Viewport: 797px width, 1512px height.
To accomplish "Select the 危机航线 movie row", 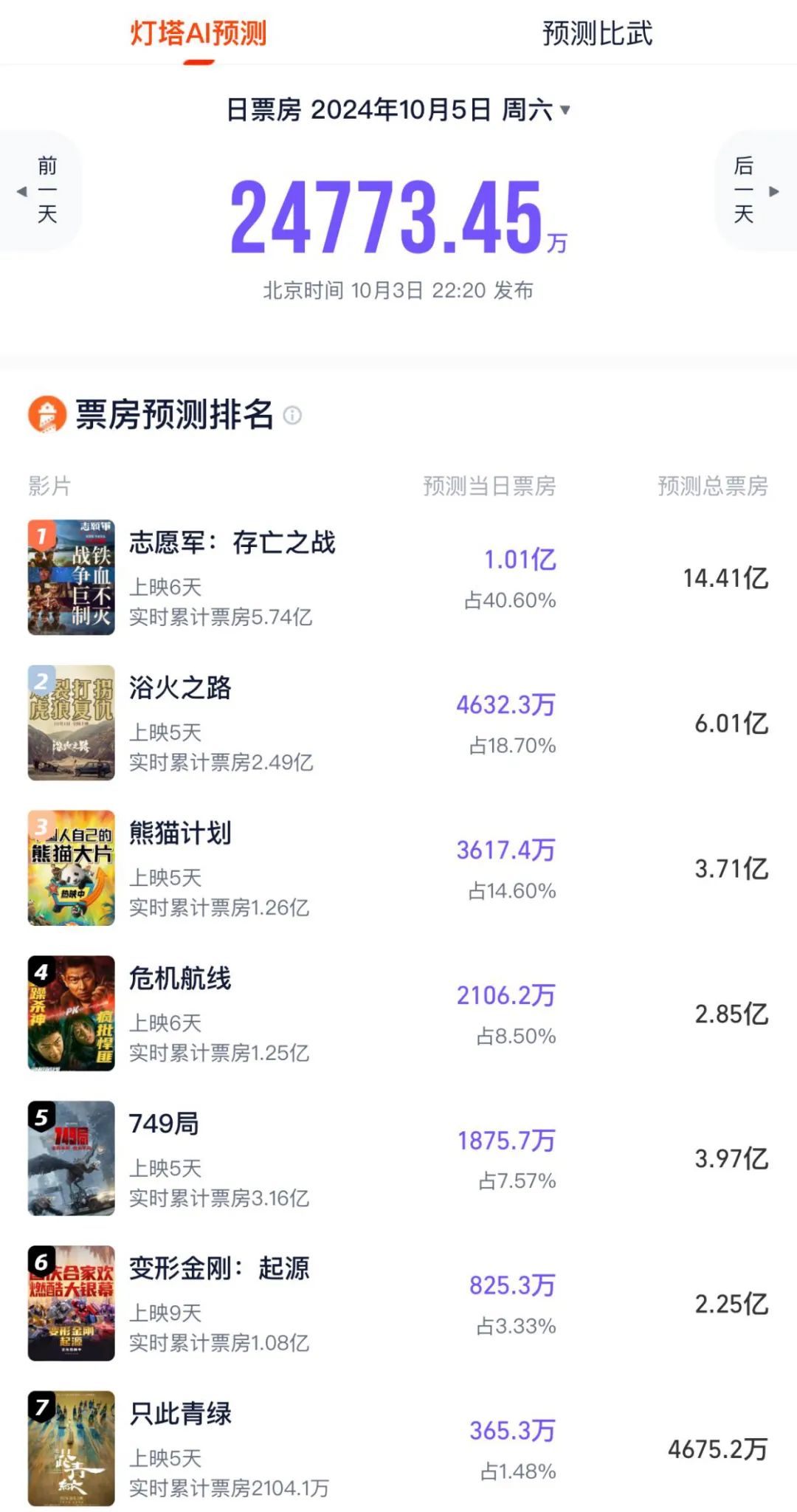I will tap(180, 979).
